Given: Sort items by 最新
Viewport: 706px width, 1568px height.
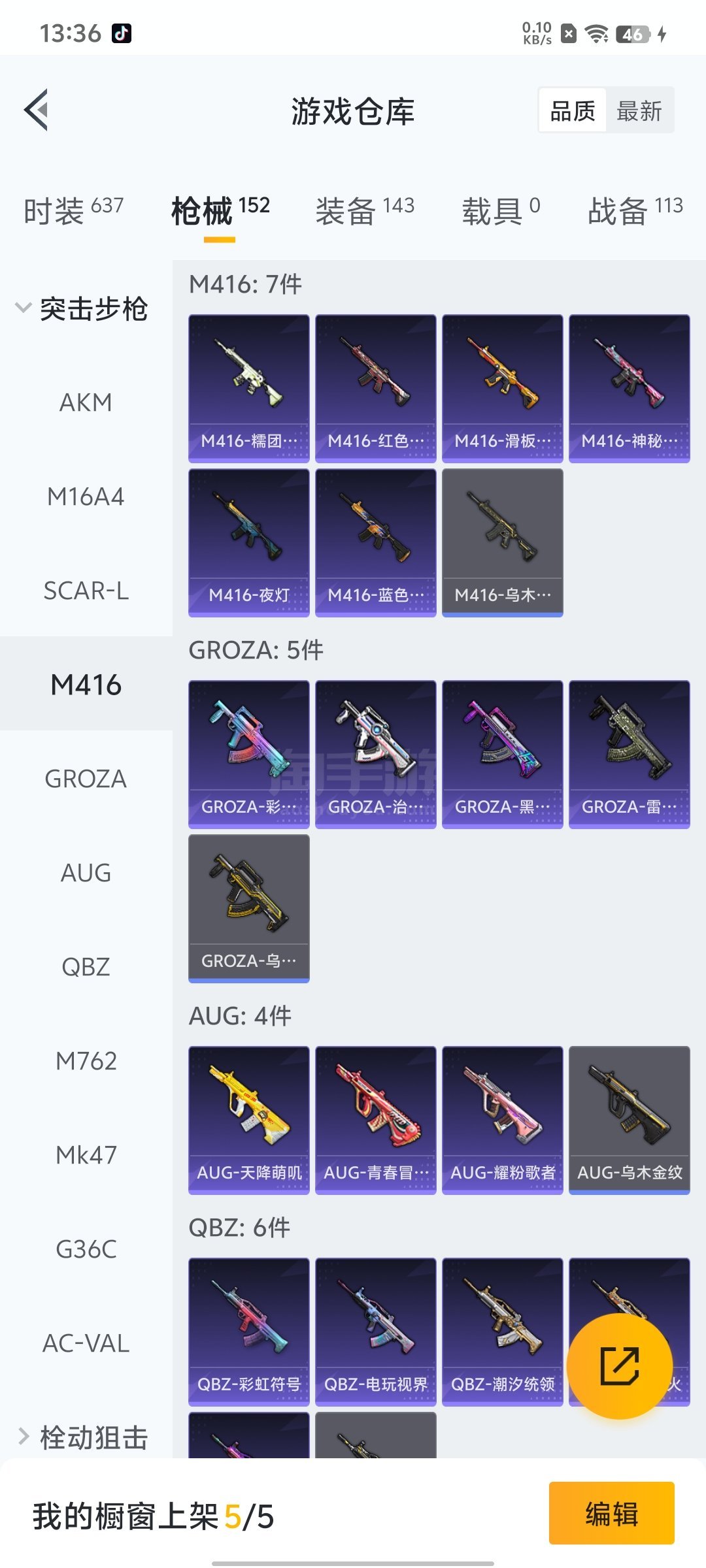Looking at the screenshot, I should pyautogui.click(x=639, y=110).
